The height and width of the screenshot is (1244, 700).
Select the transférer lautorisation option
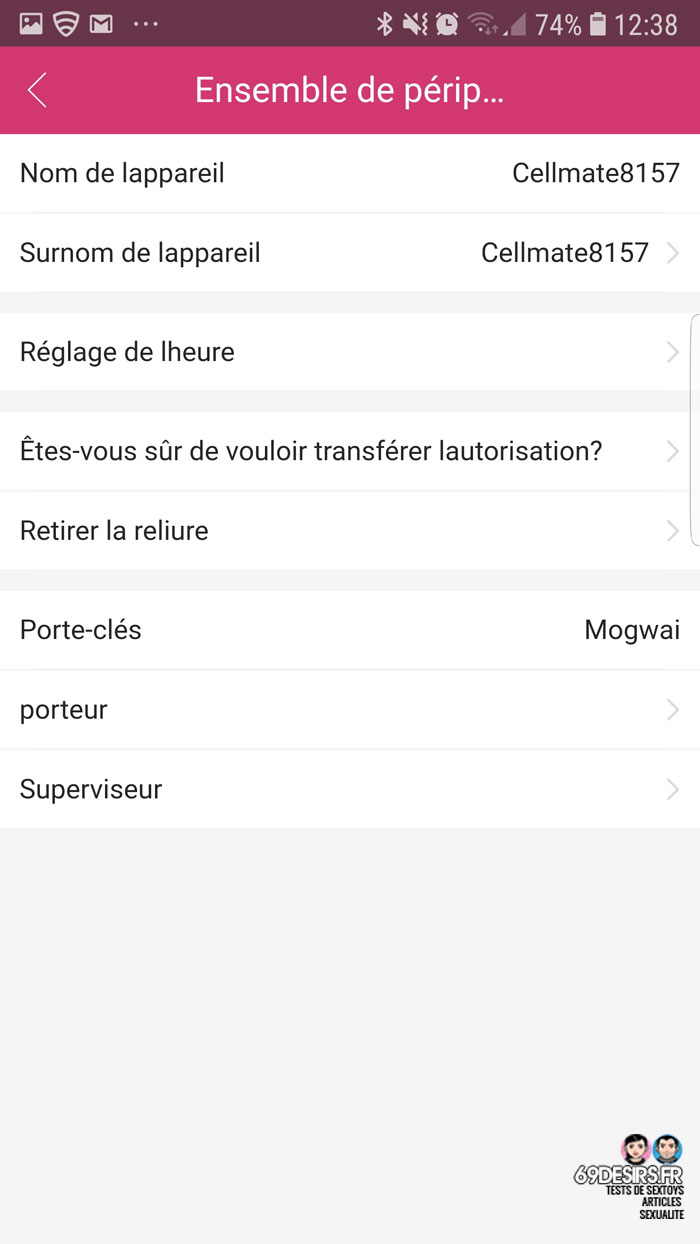[x=350, y=451]
